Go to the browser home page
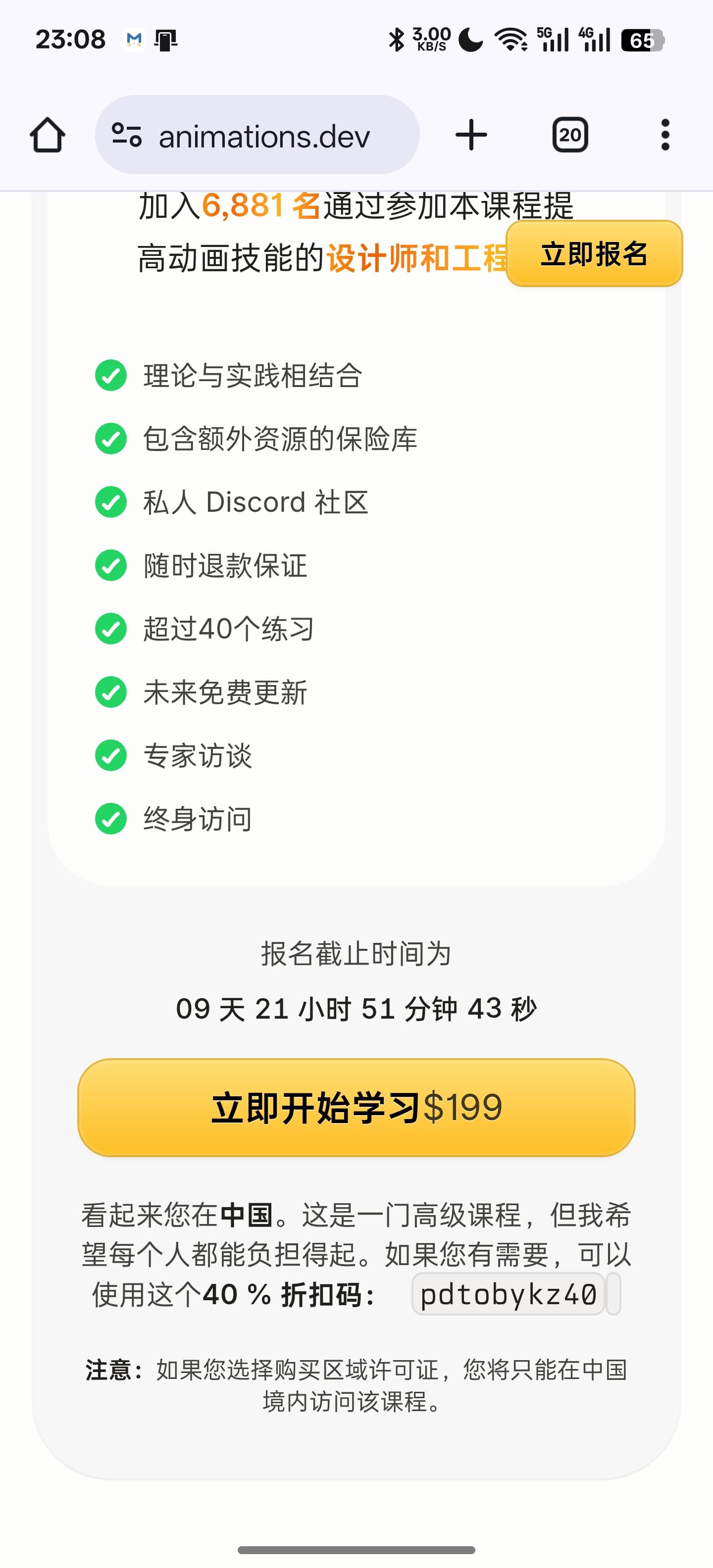713x1568 pixels. pos(48,135)
